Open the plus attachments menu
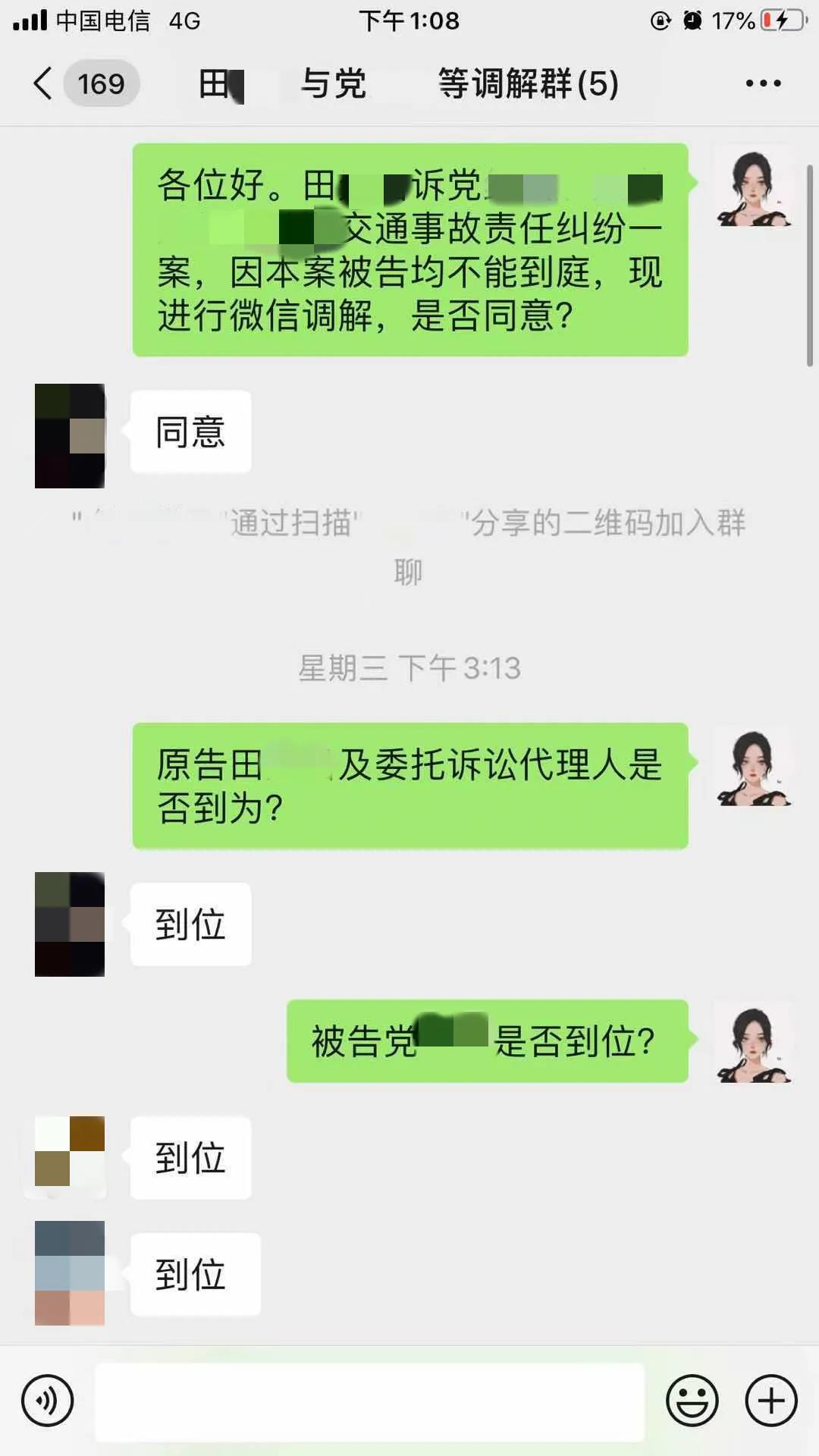 coord(771,1401)
